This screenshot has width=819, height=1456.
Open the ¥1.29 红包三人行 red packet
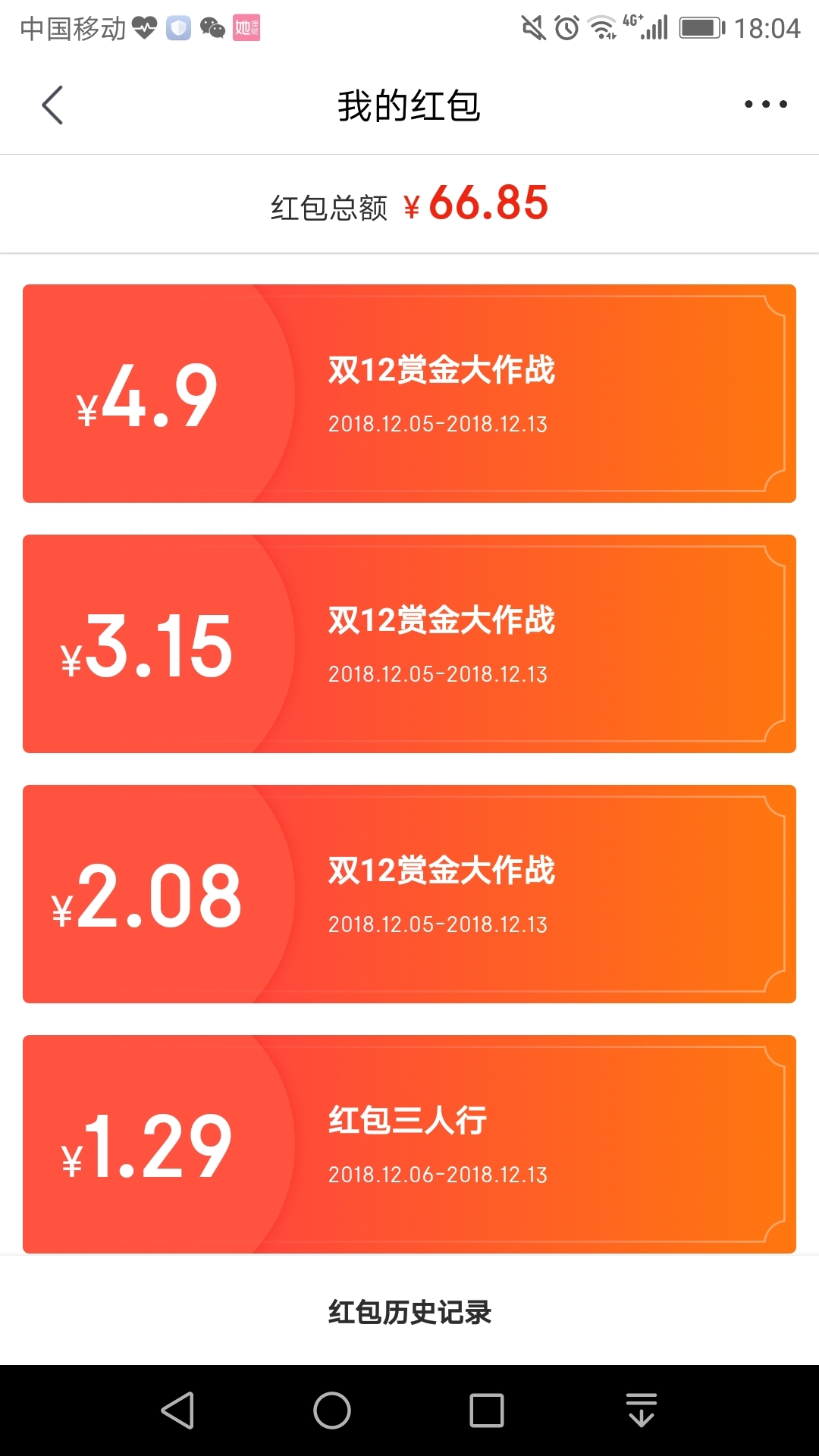409,1144
